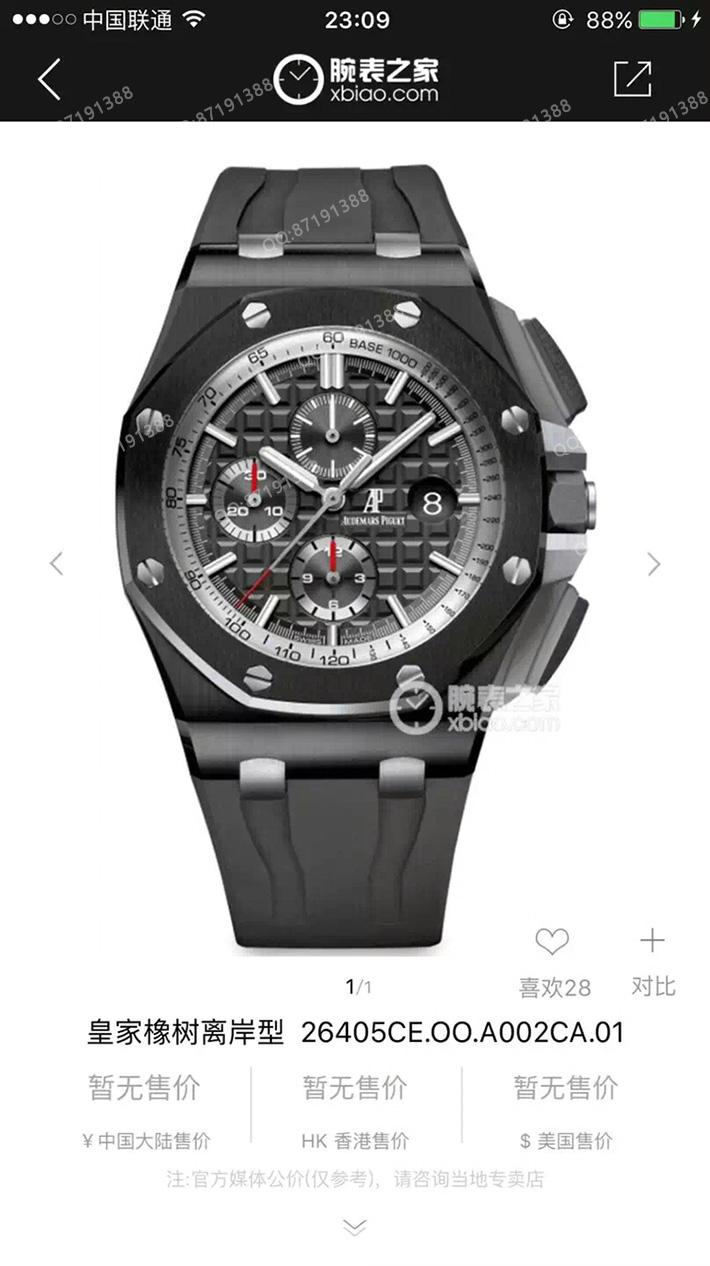Expand details with the bottom chevron
This screenshot has height=1266, width=710.
click(x=355, y=1226)
